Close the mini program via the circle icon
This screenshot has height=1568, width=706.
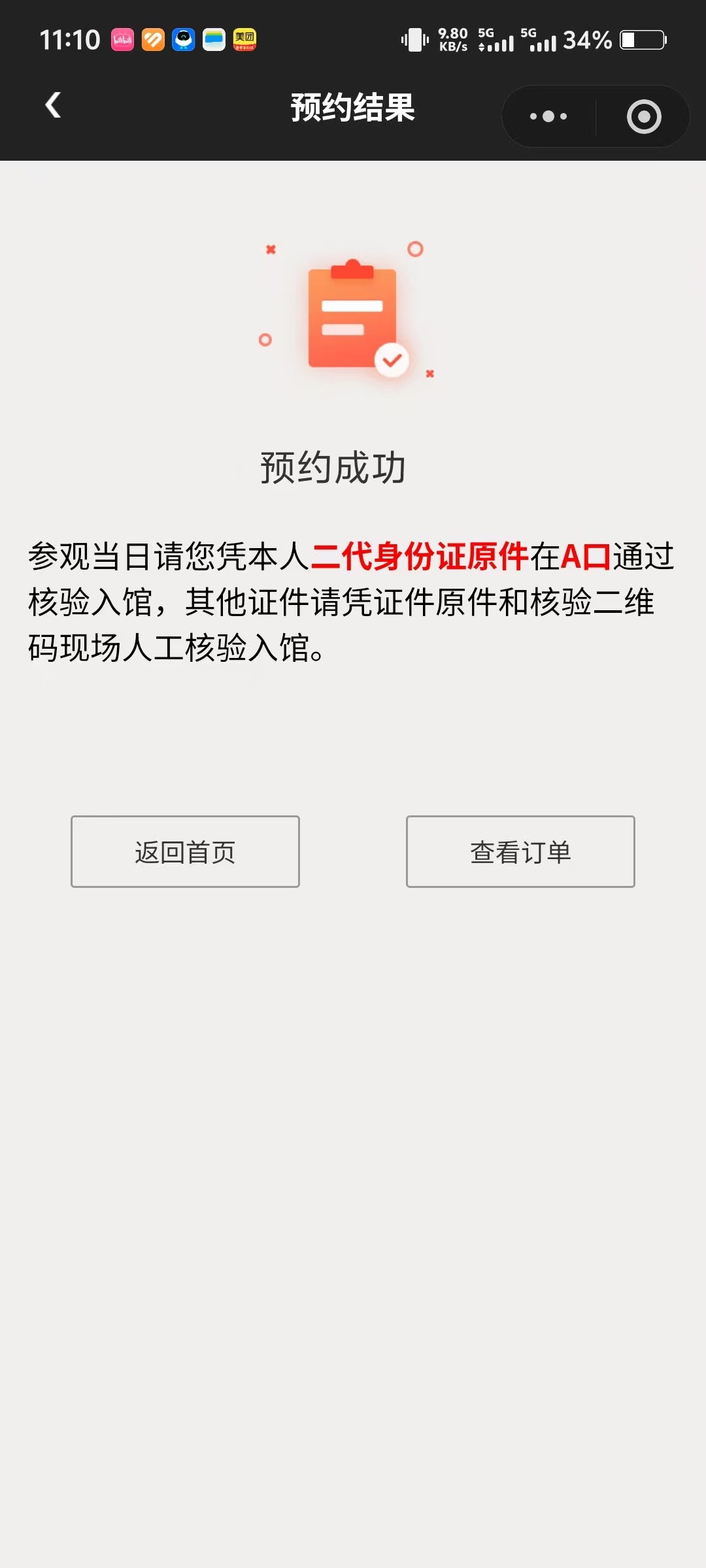[x=644, y=116]
